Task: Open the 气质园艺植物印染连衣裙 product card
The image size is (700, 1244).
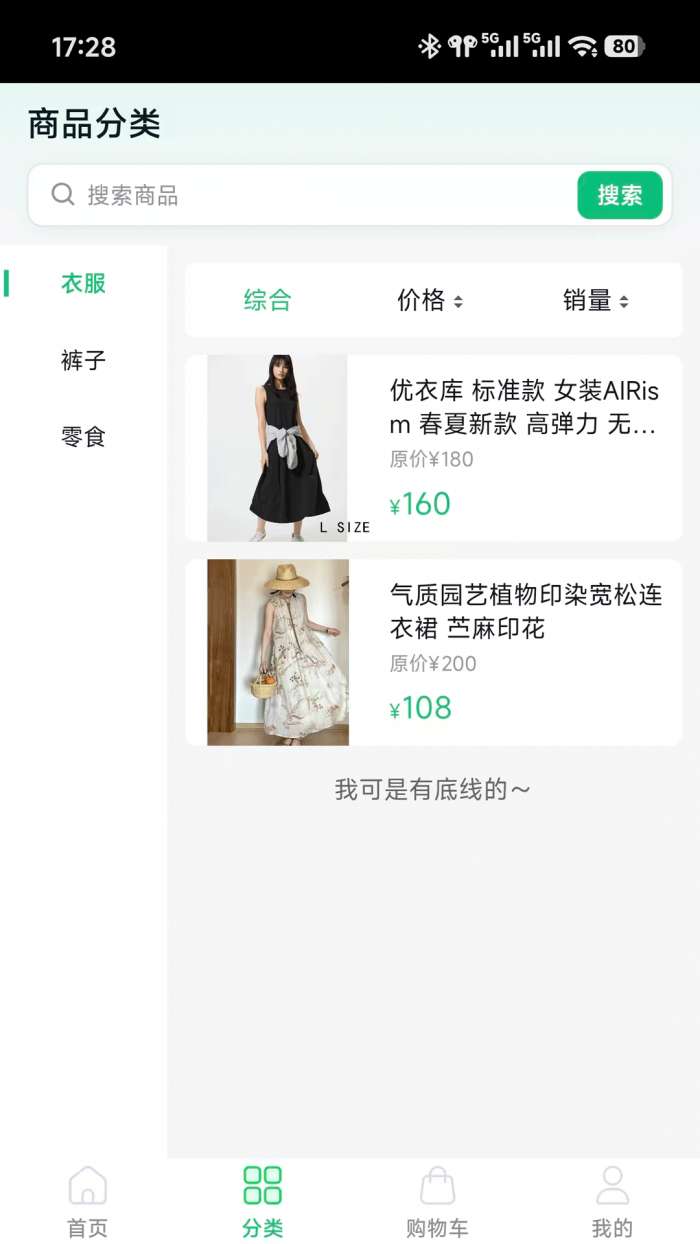Action: [x=434, y=652]
